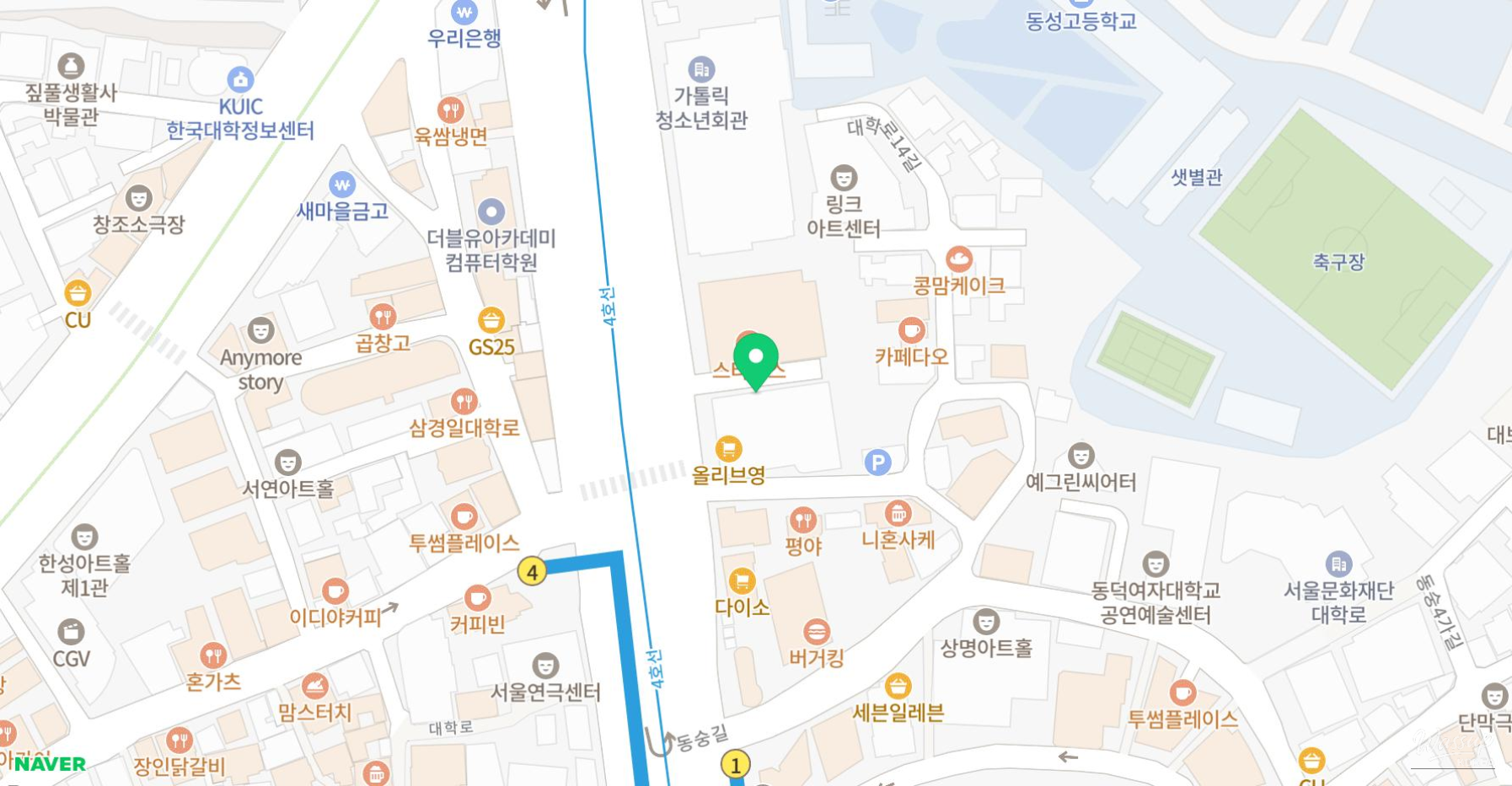Open the 버거킹 restaurant marker

816,632
